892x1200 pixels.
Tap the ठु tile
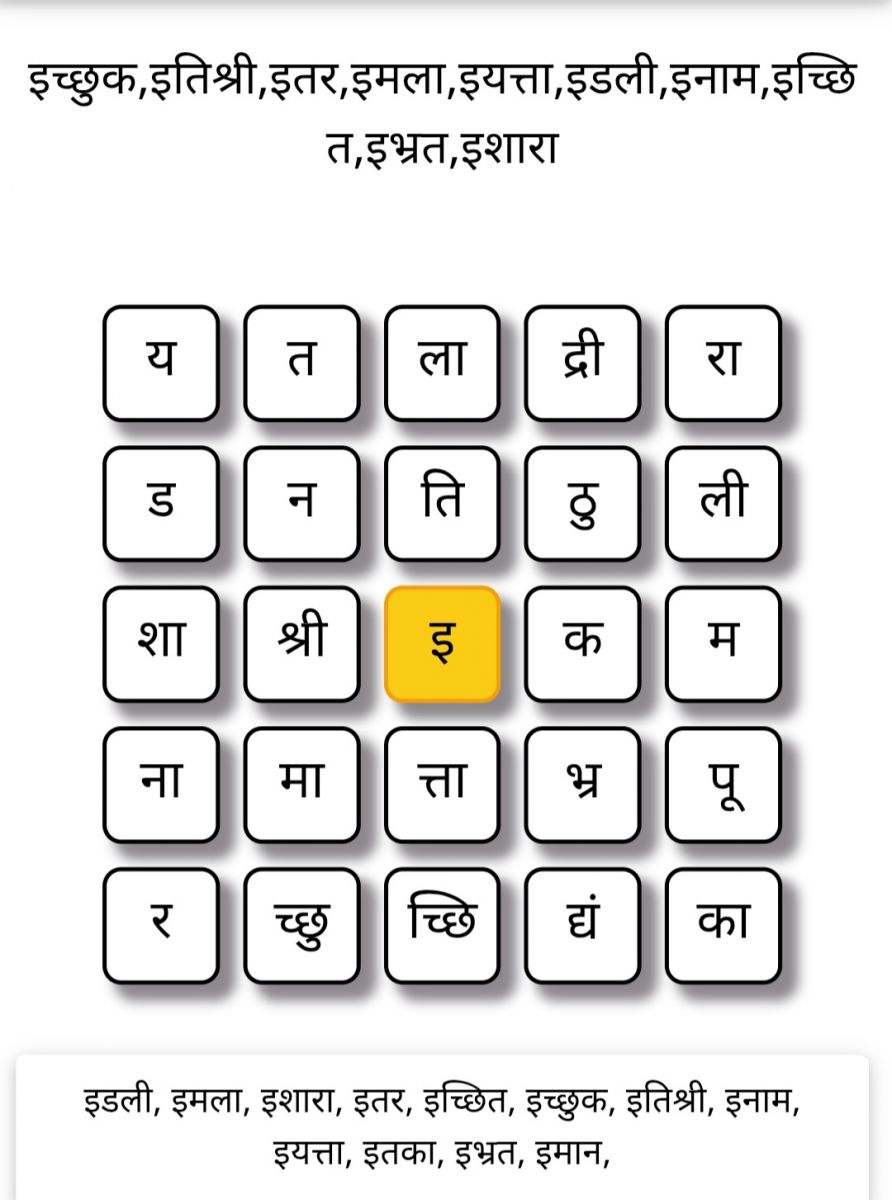point(582,503)
